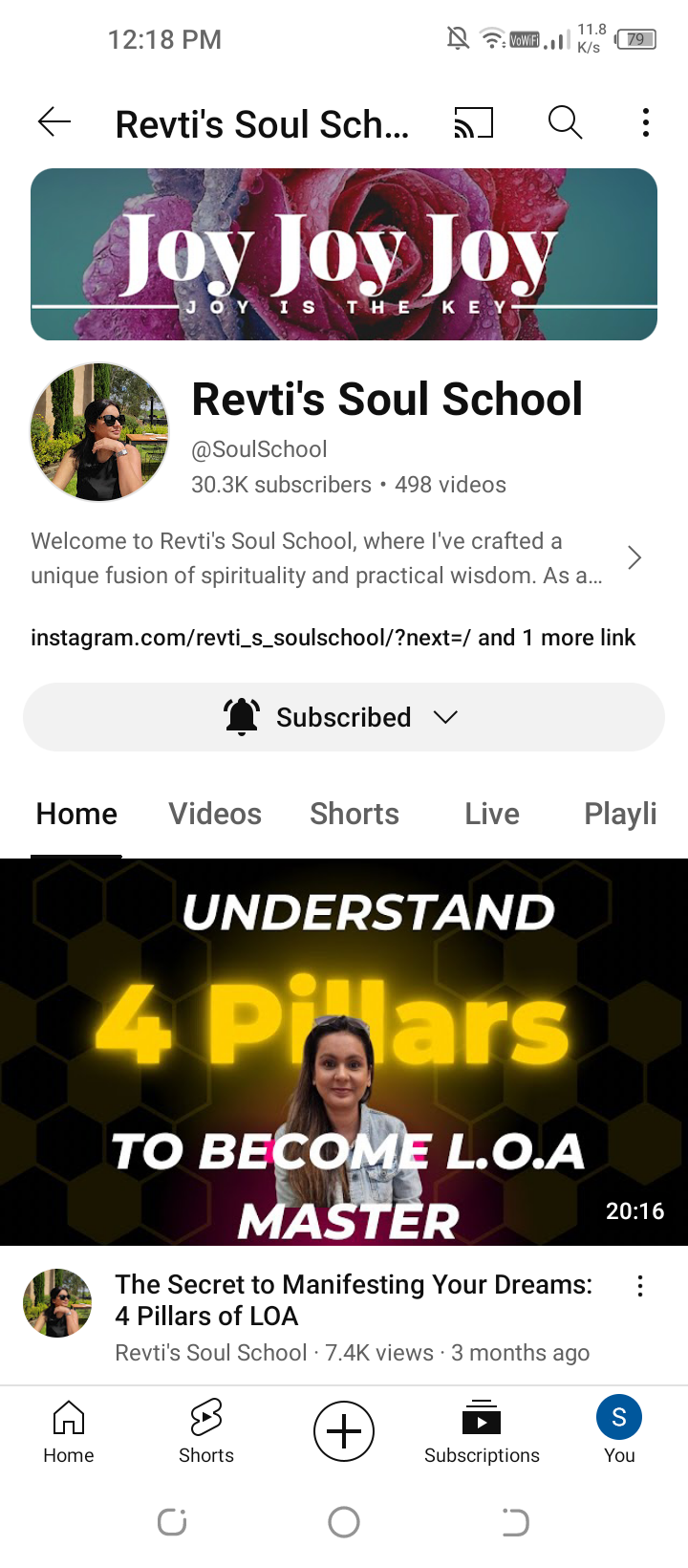The height and width of the screenshot is (1568, 688).
Task: Open the top bar overflow menu
Action: point(646,122)
